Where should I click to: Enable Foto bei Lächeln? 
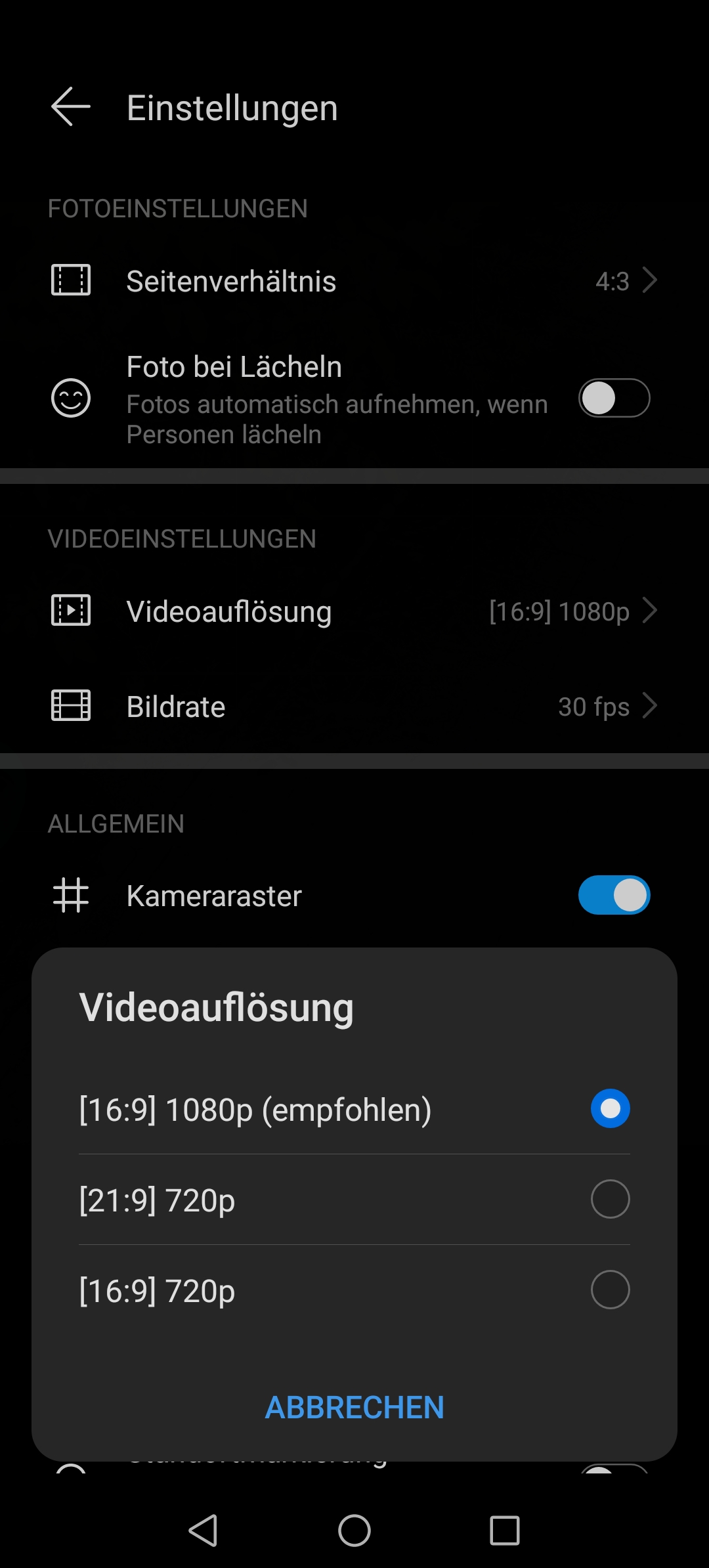click(614, 399)
